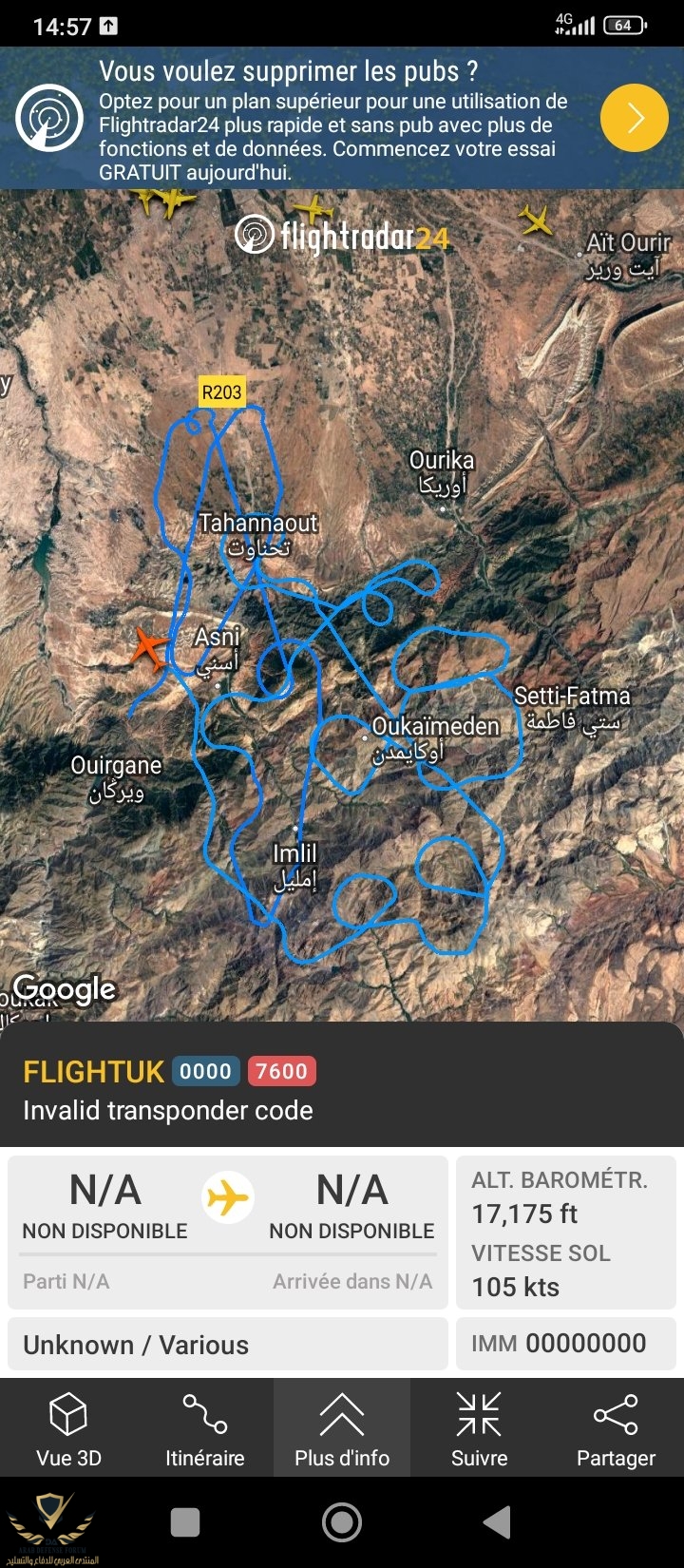Expand Plus d'info details
This screenshot has width=684, height=1568.
pyautogui.click(x=342, y=1428)
